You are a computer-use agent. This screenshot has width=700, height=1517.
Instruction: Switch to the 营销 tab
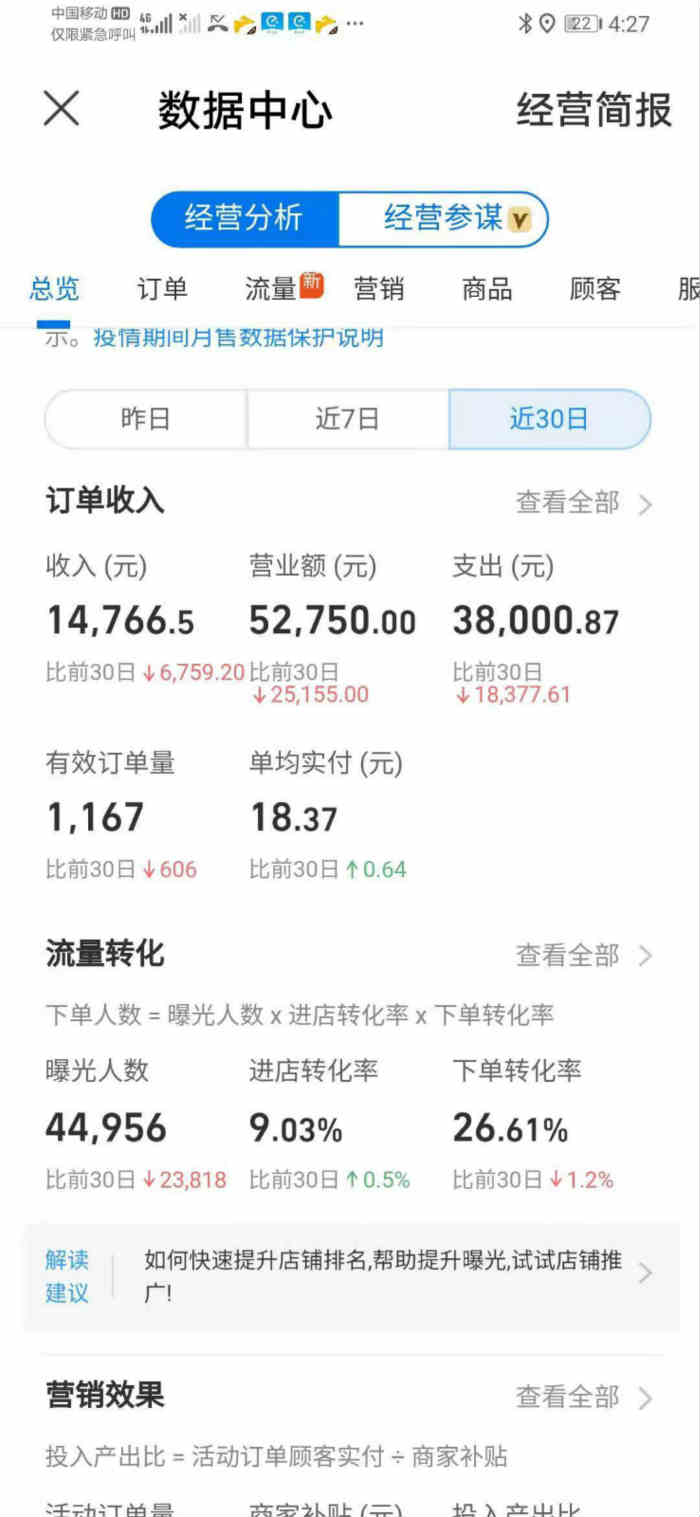click(379, 290)
